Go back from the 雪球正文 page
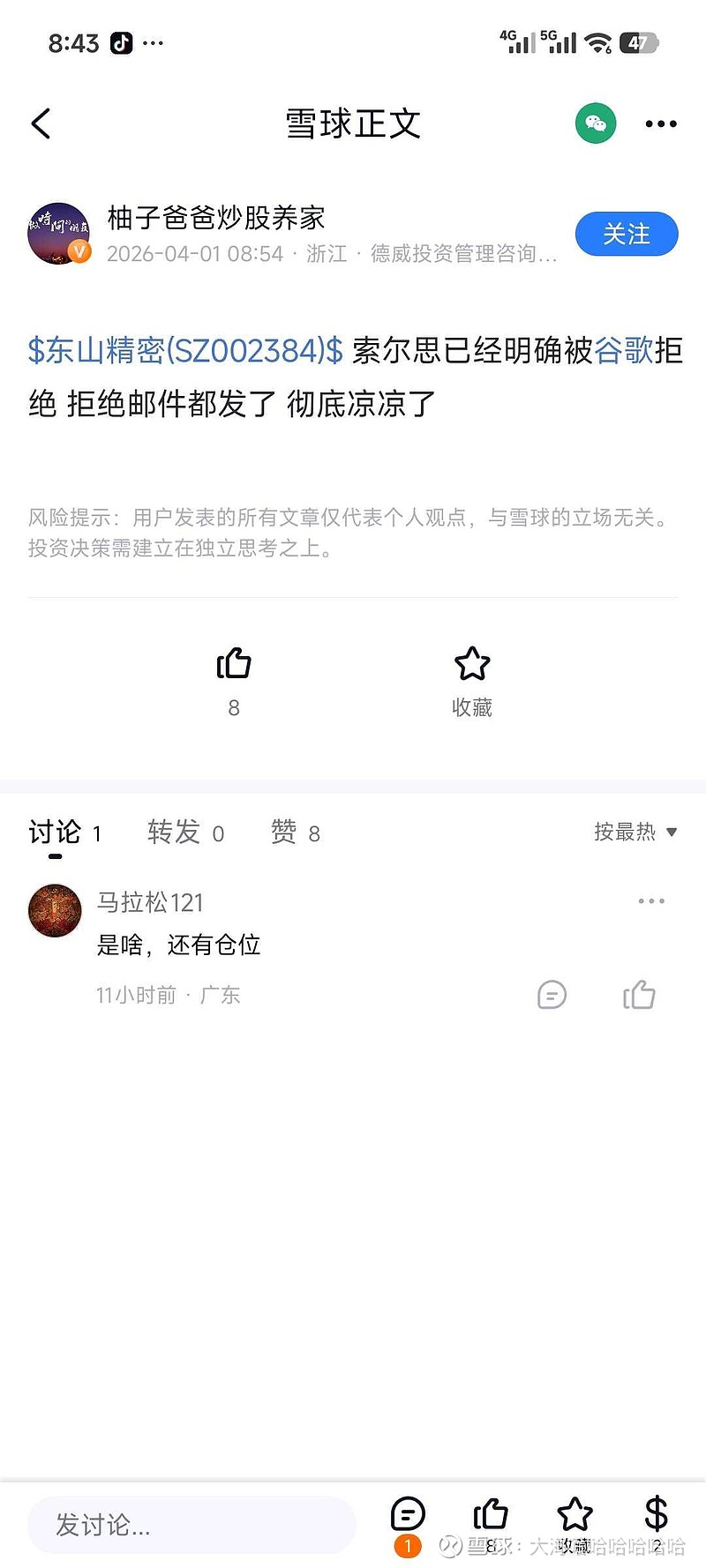The height and width of the screenshot is (1568, 706). pyautogui.click(x=41, y=124)
